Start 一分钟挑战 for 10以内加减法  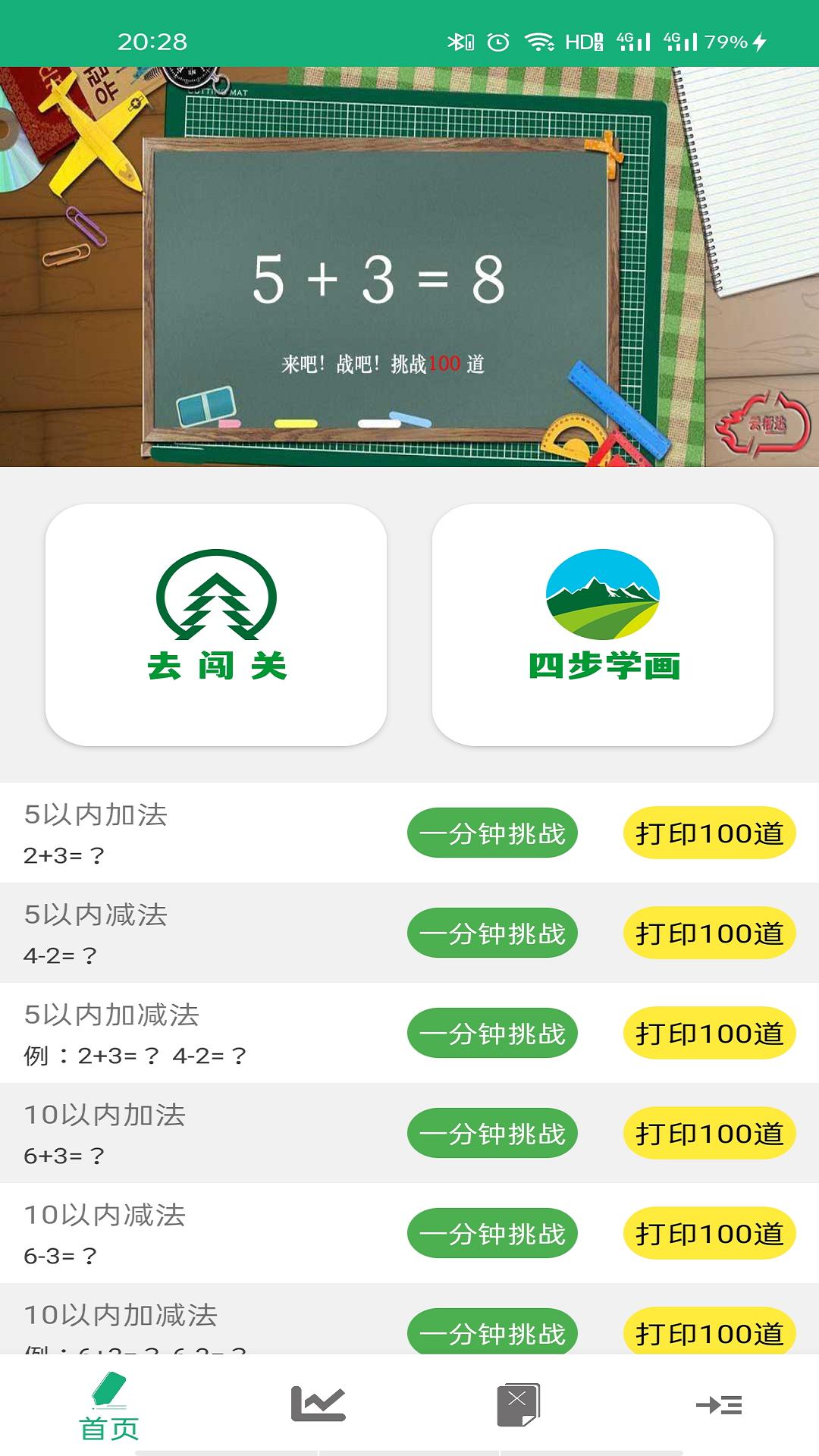coord(492,1332)
